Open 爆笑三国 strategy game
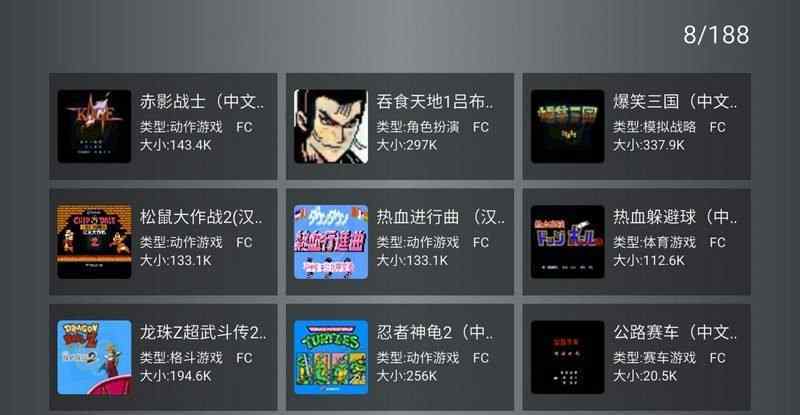 point(636,126)
